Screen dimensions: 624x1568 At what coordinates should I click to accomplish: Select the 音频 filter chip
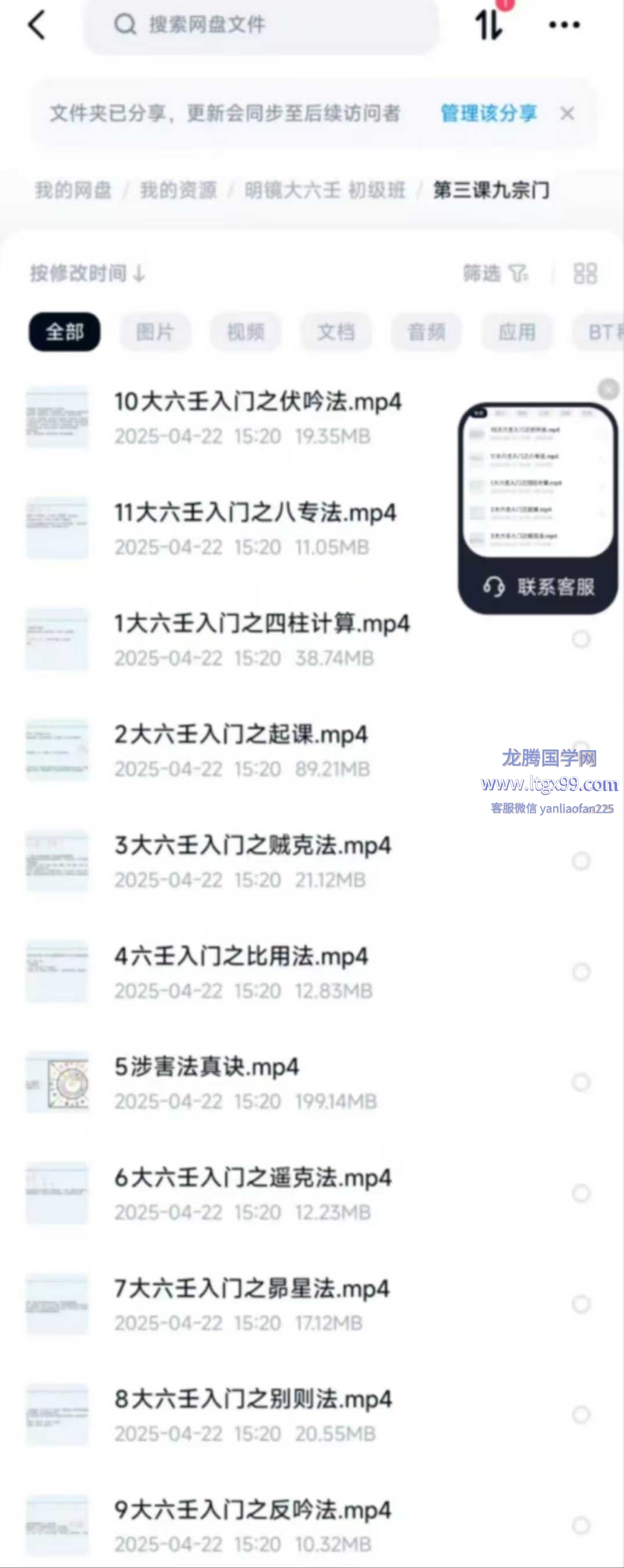[x=426, y=332]
